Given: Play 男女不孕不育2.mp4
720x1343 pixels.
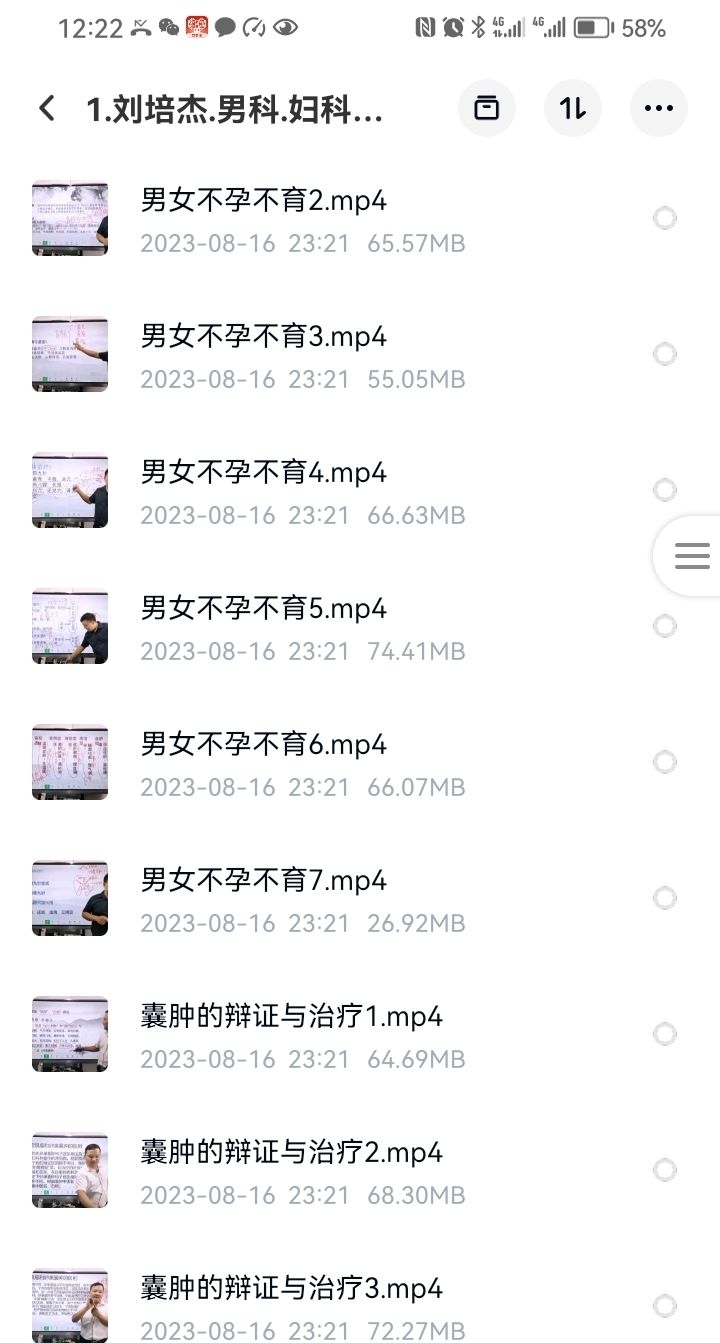Looking at the screenshot, I should point(264,200).
